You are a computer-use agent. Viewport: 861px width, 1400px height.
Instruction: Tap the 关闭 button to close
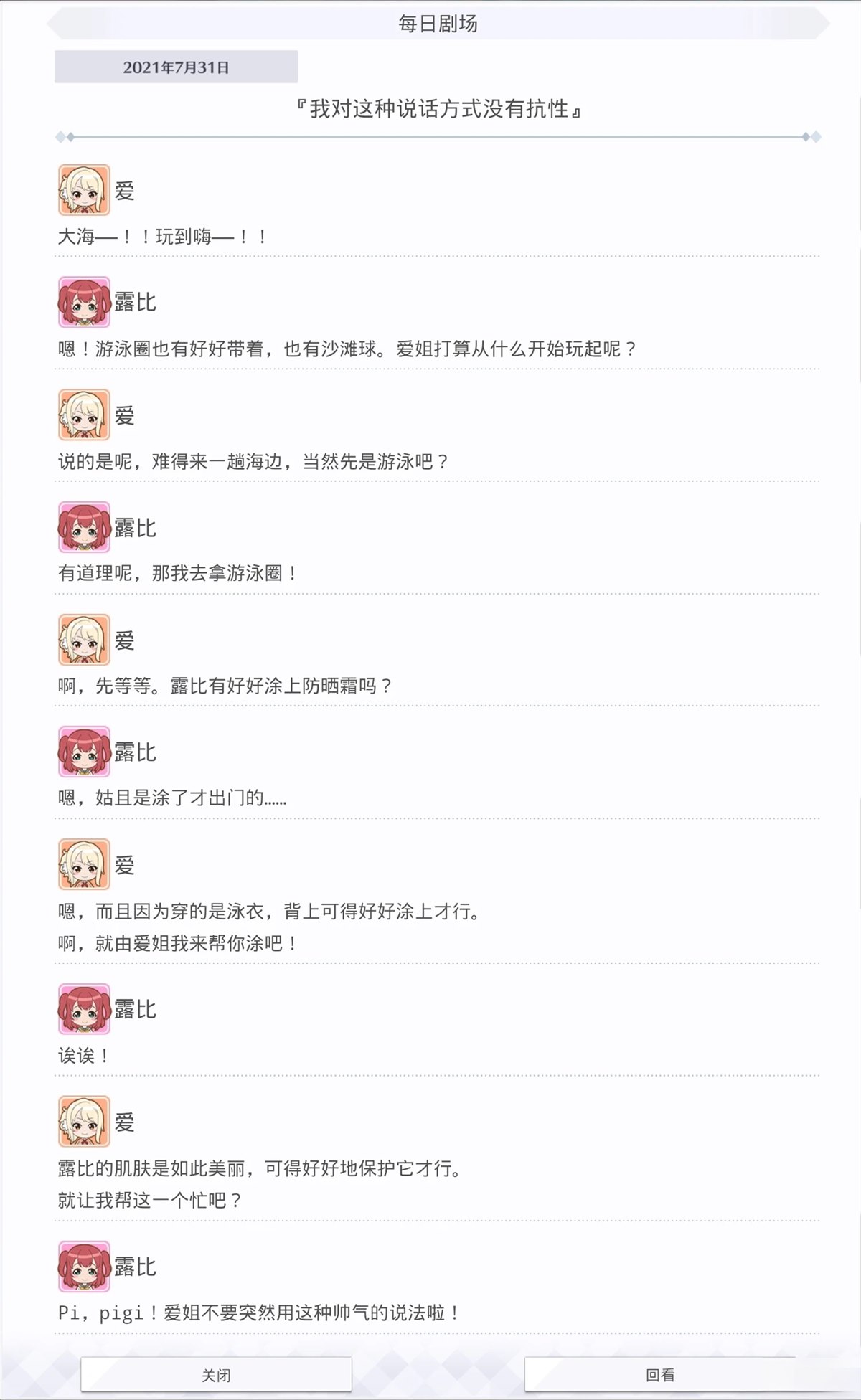pos(216,1374)
